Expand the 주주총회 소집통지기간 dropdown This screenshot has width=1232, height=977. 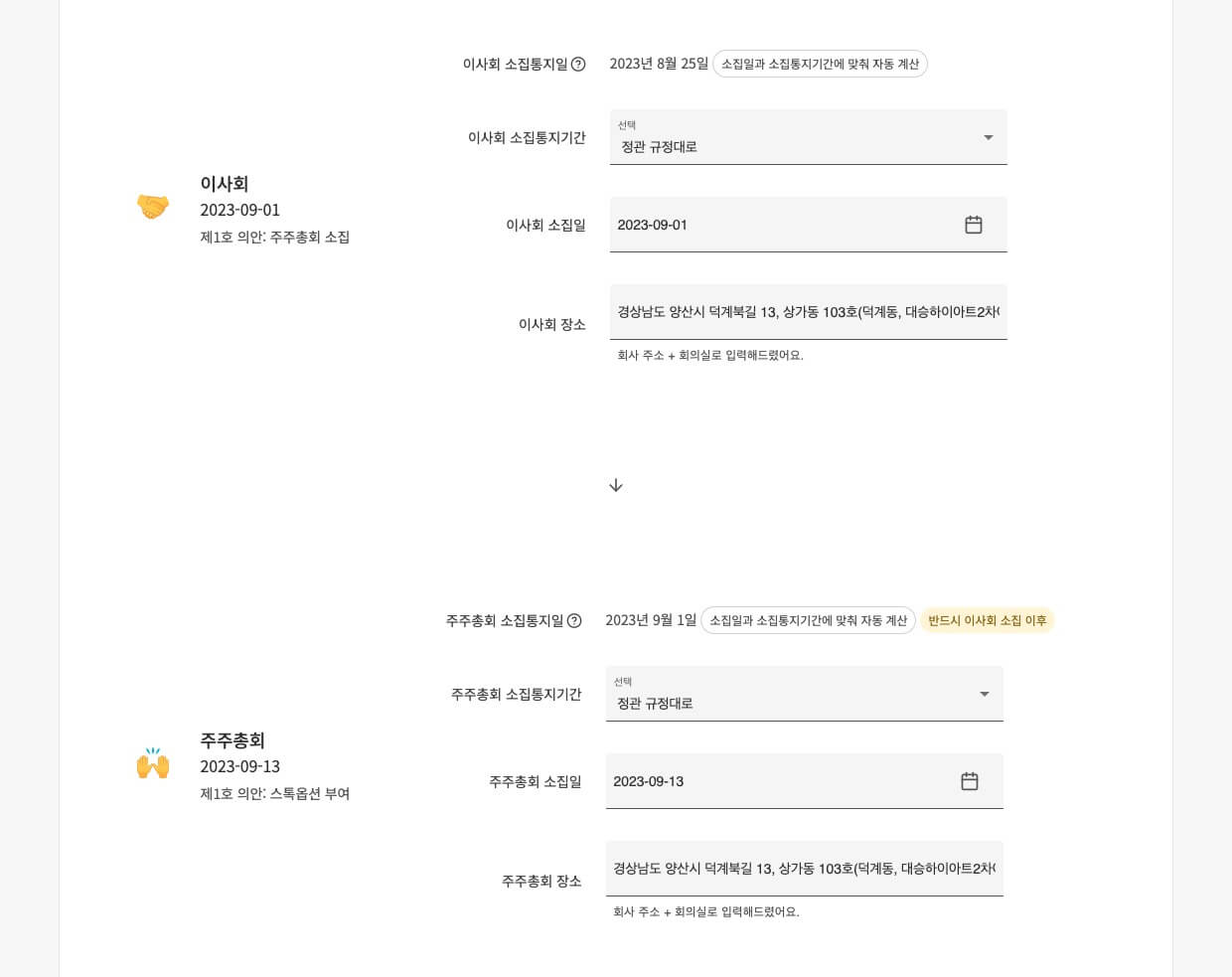tap(804, 694)
